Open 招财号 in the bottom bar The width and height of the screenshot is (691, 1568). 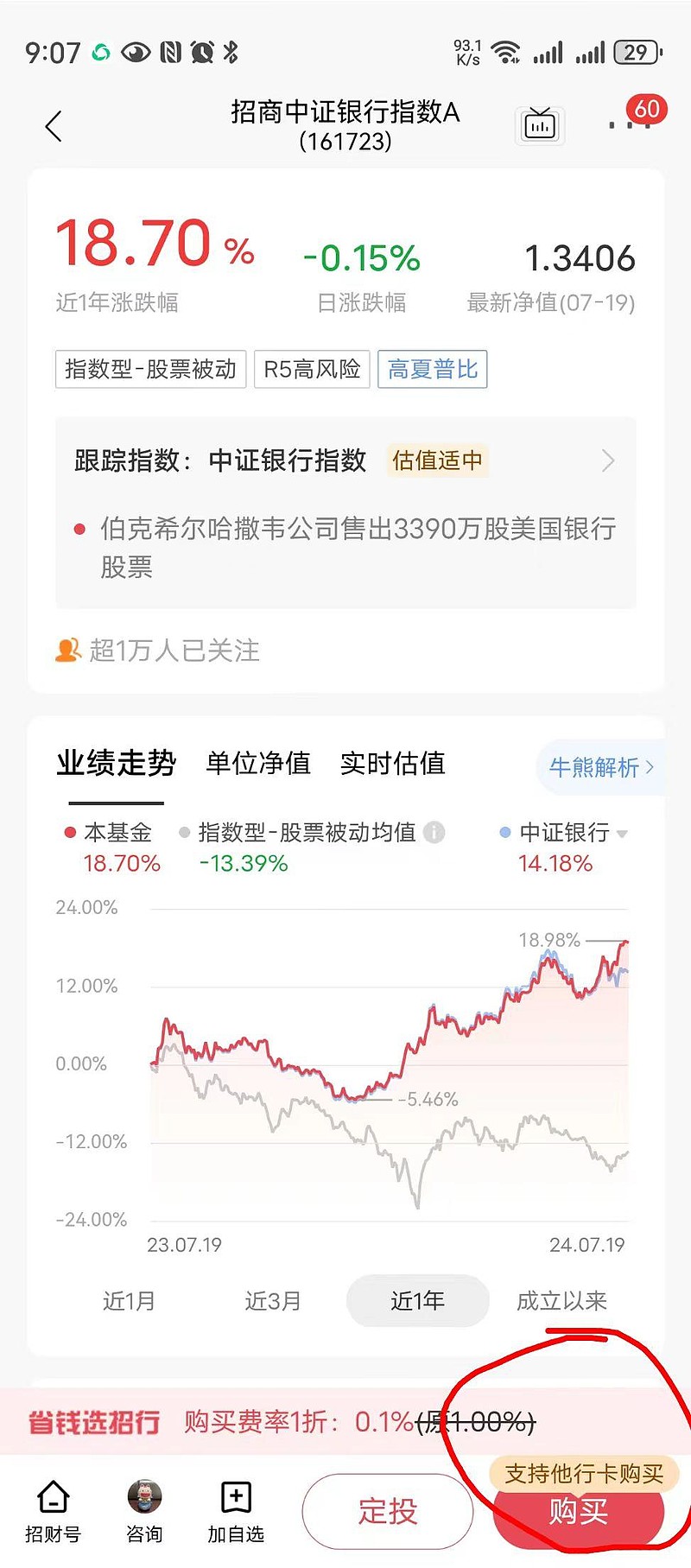click(x=54, y=1512)
